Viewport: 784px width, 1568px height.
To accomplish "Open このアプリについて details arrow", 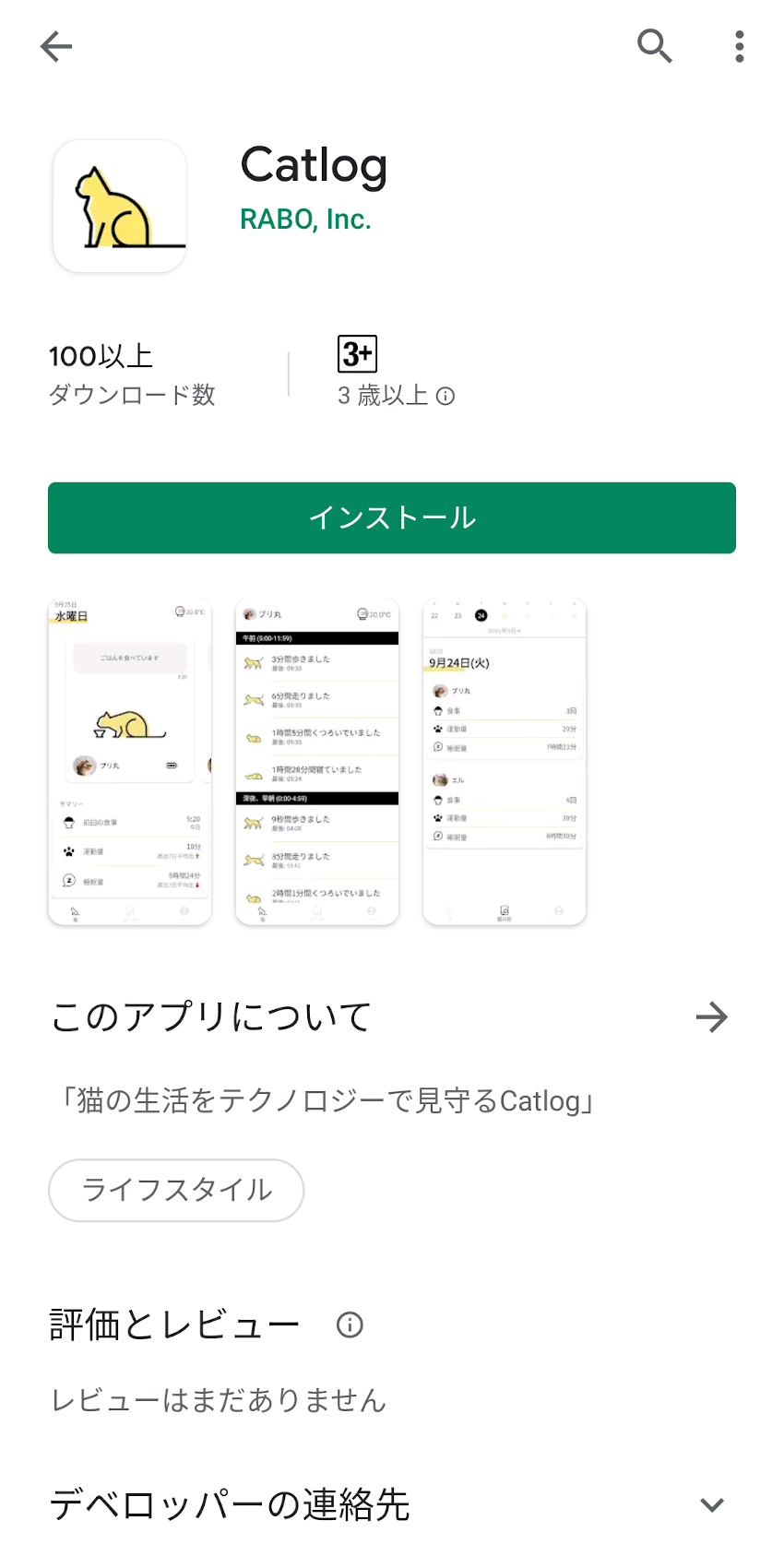I will [711, 1017].
